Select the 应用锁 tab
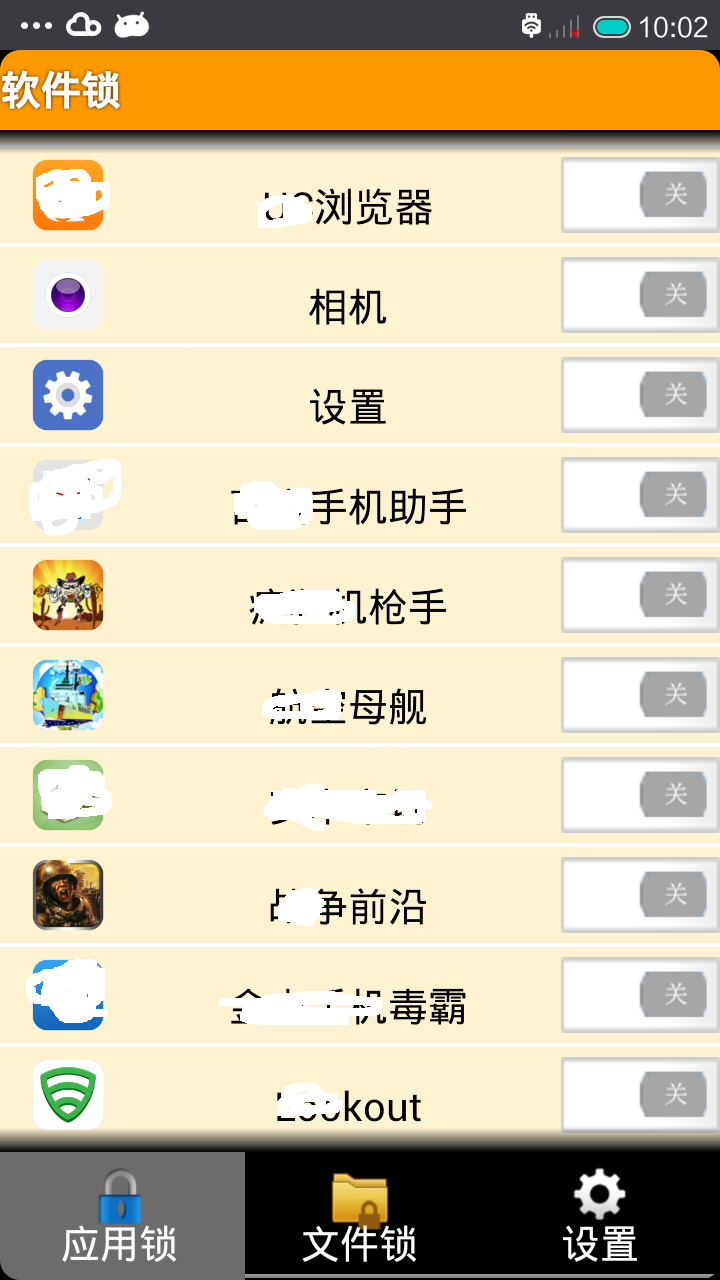The height and width of the screenshot is (1280, 720). pos(121,1215)
